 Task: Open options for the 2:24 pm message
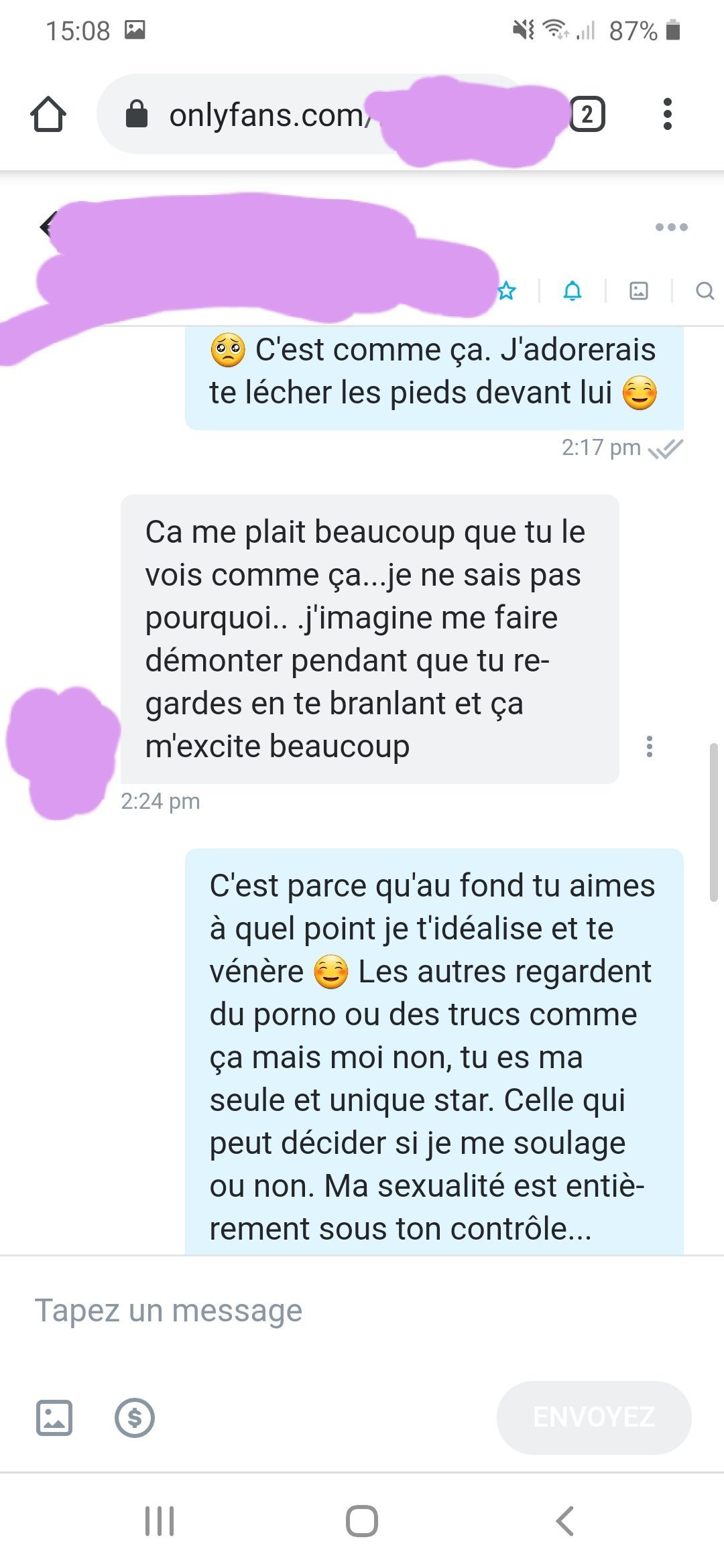(x=649, y=746)
